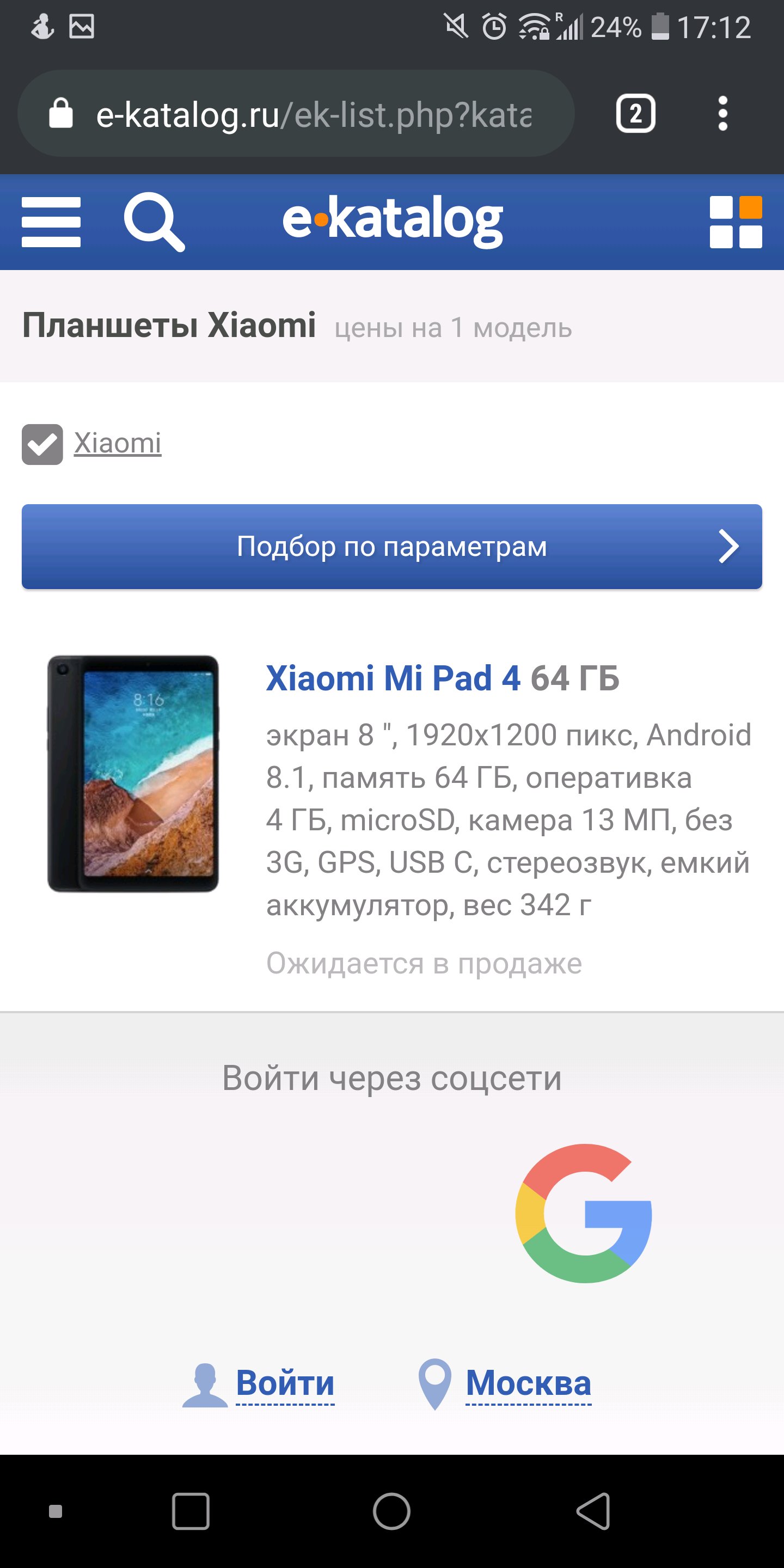This screenshot has height=1568, width=784.
Task: Go to the e-katalog home logo
Action: pyautogui.click(x=393, y=221)
